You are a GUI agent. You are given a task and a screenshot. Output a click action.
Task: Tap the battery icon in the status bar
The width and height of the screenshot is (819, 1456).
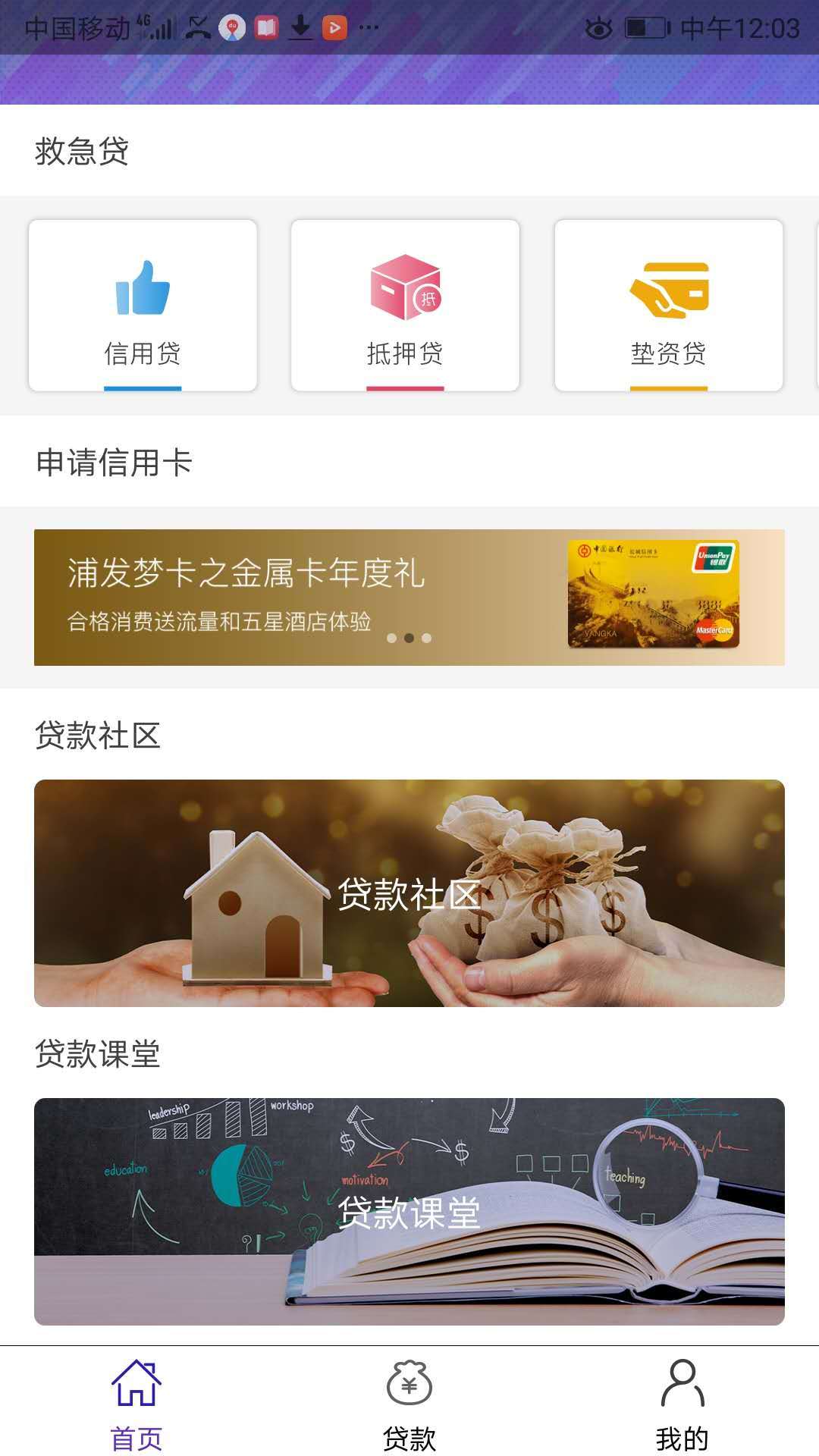tap(639, 25)
